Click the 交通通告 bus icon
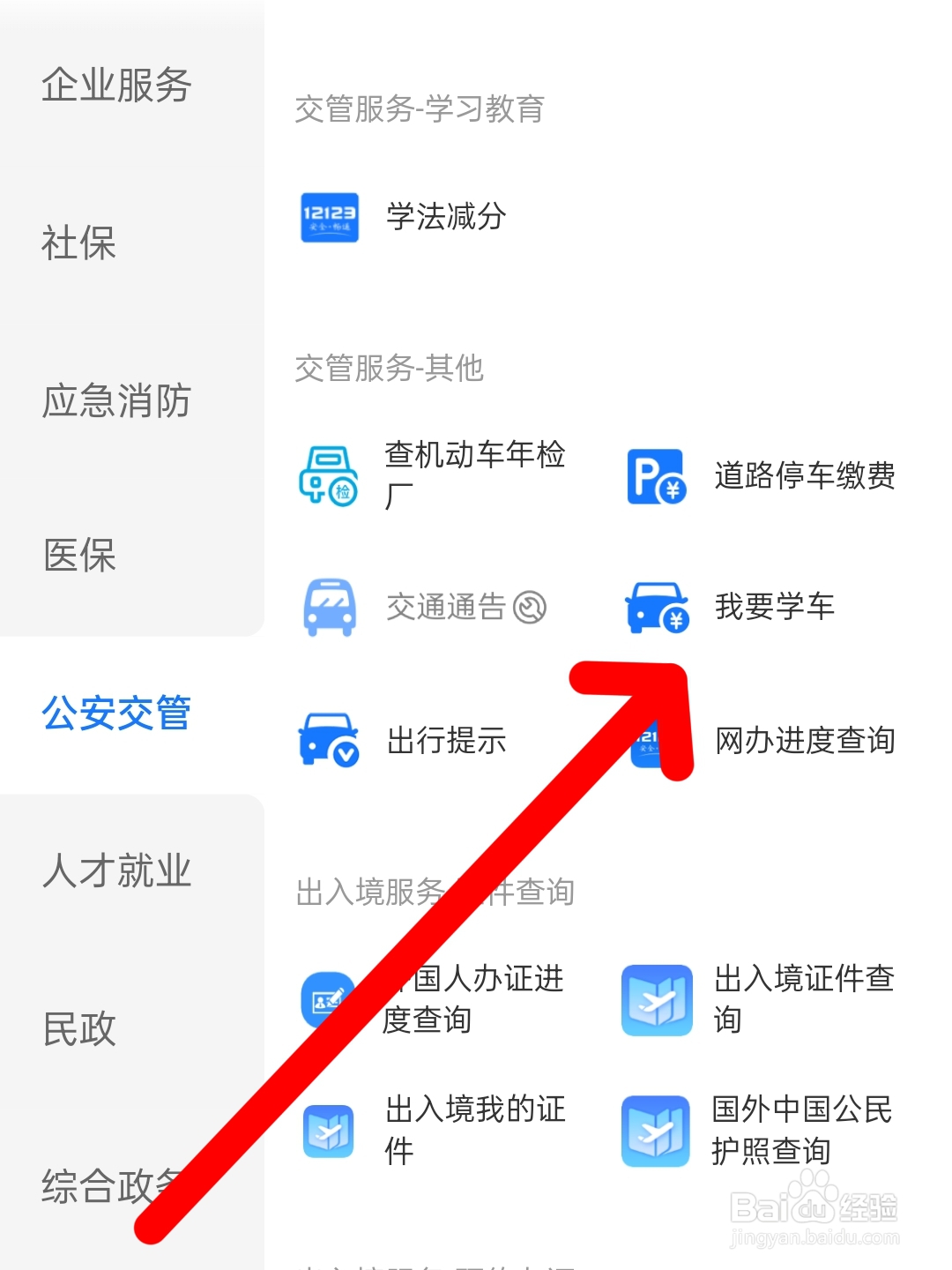Viewport: 952px width, 1270px height. pos(327,606)
